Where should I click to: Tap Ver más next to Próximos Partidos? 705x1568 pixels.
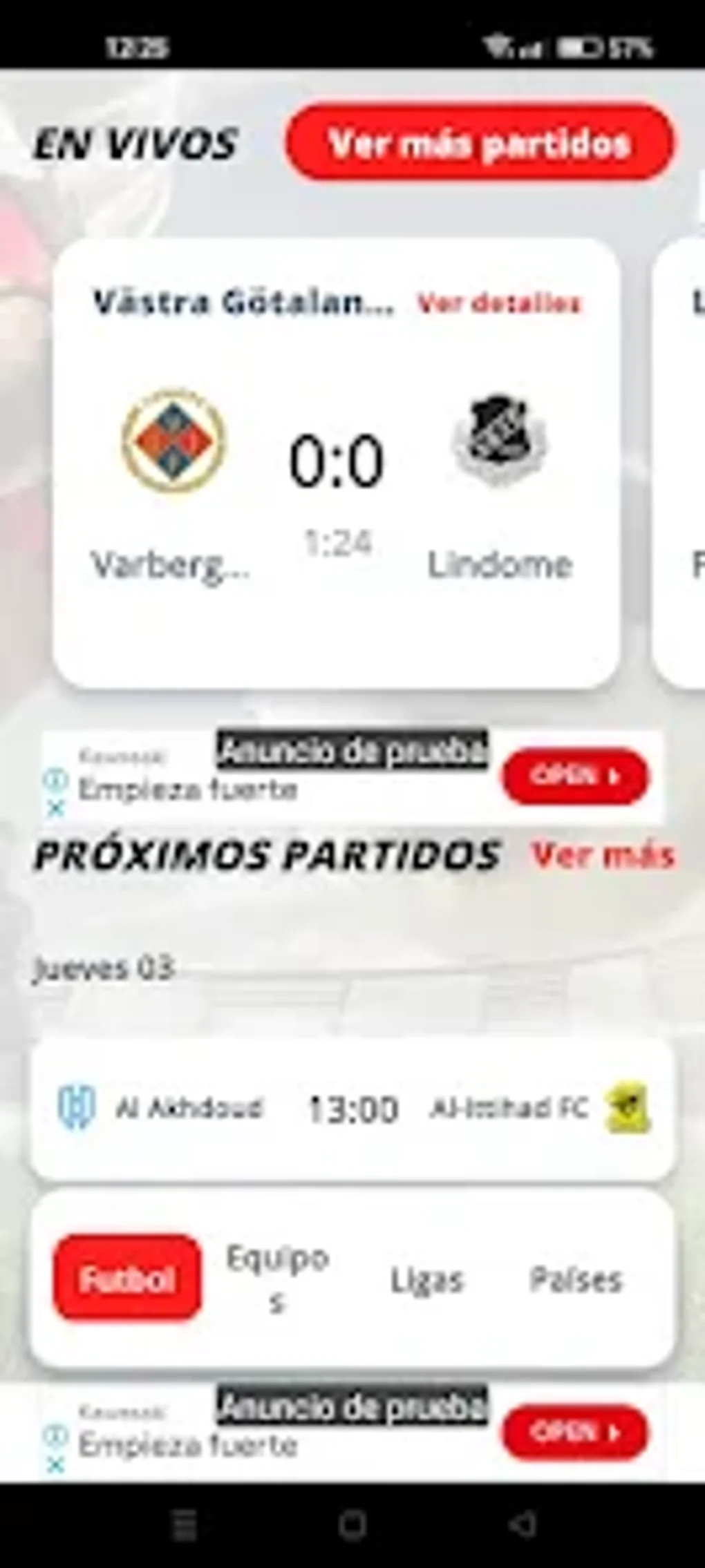pos(603,855)
